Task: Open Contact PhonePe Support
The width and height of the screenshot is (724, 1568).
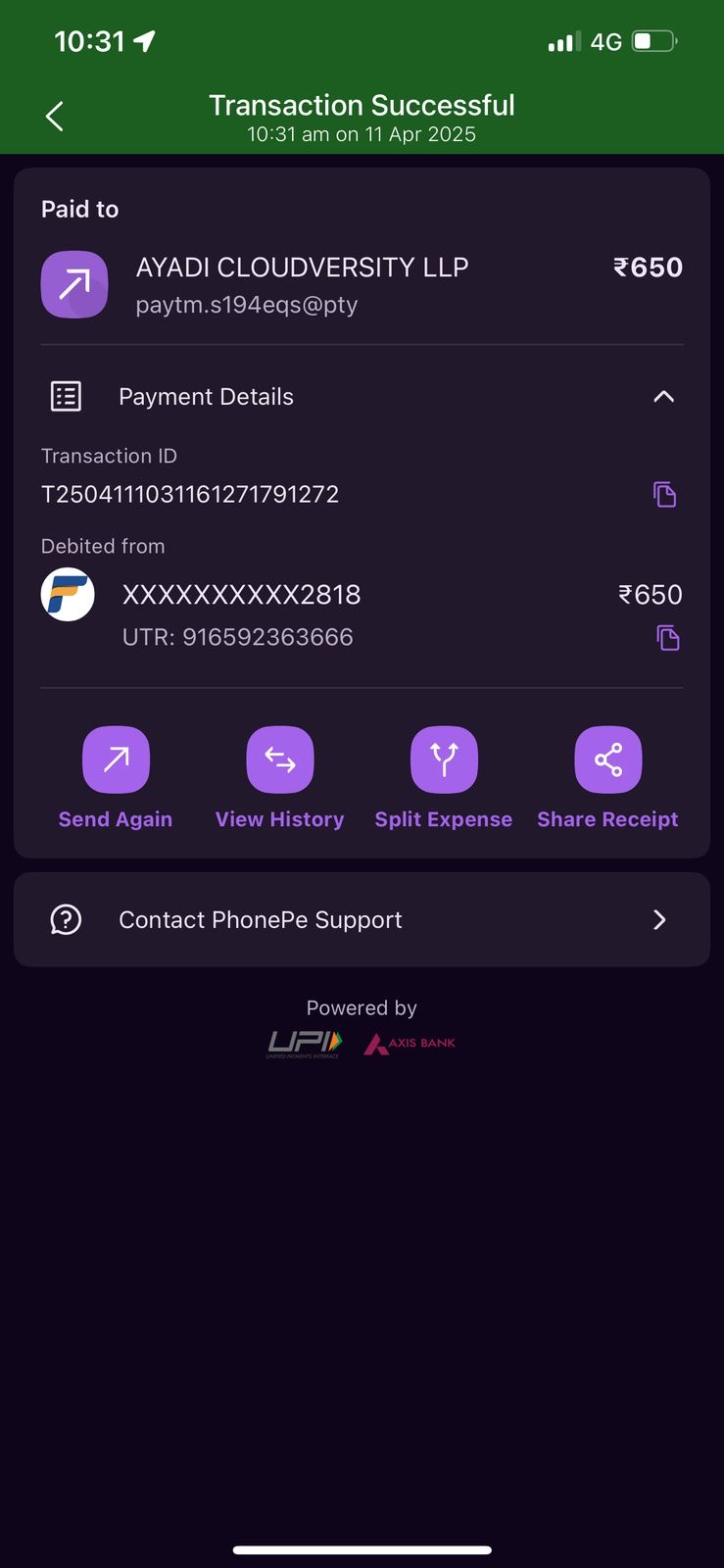Action: point(362,919)
